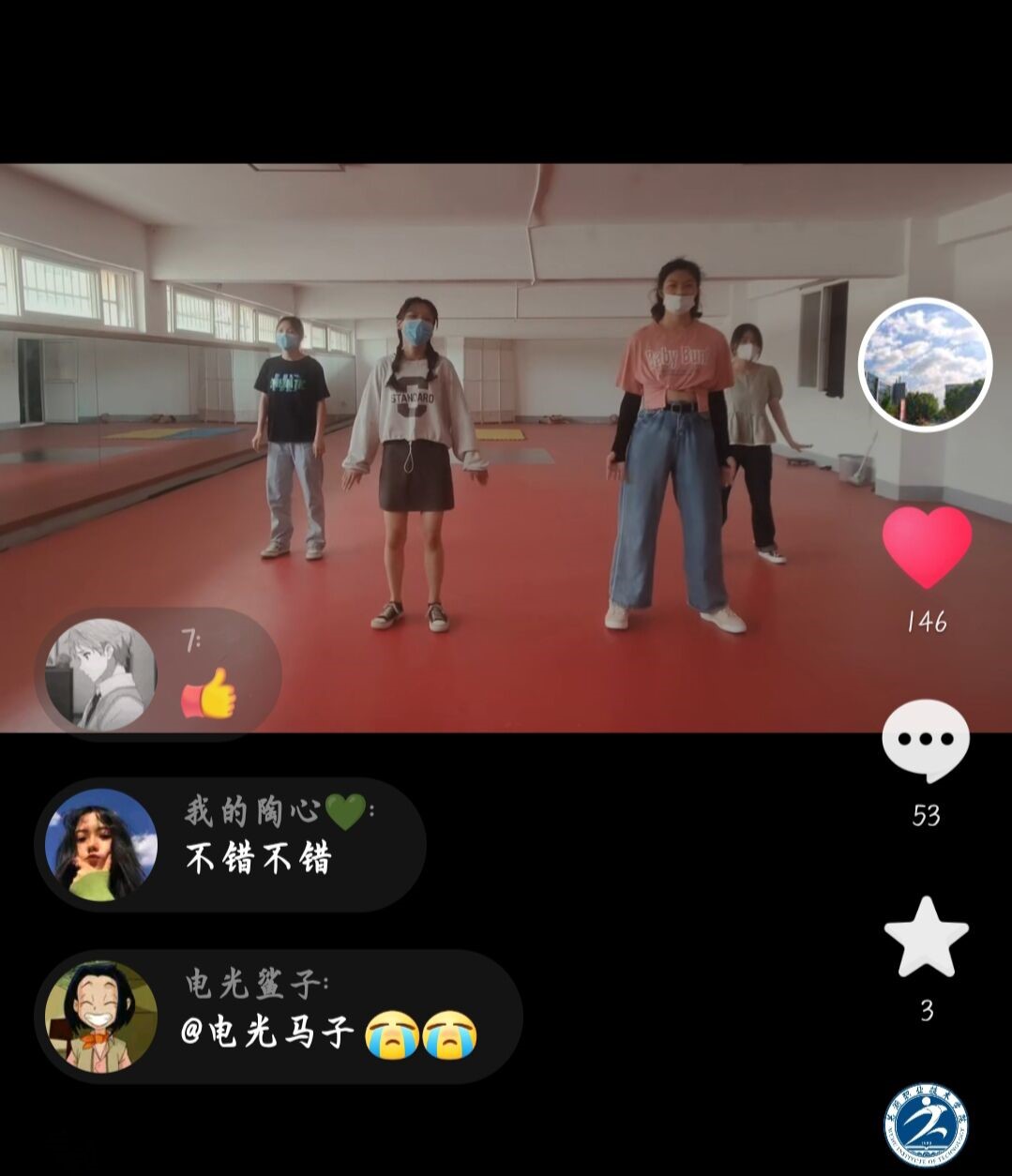This screenshot has height=1176, width=1012.
Task: Open the comment by 电光鲨子
Action: [x=279, y=1017]
